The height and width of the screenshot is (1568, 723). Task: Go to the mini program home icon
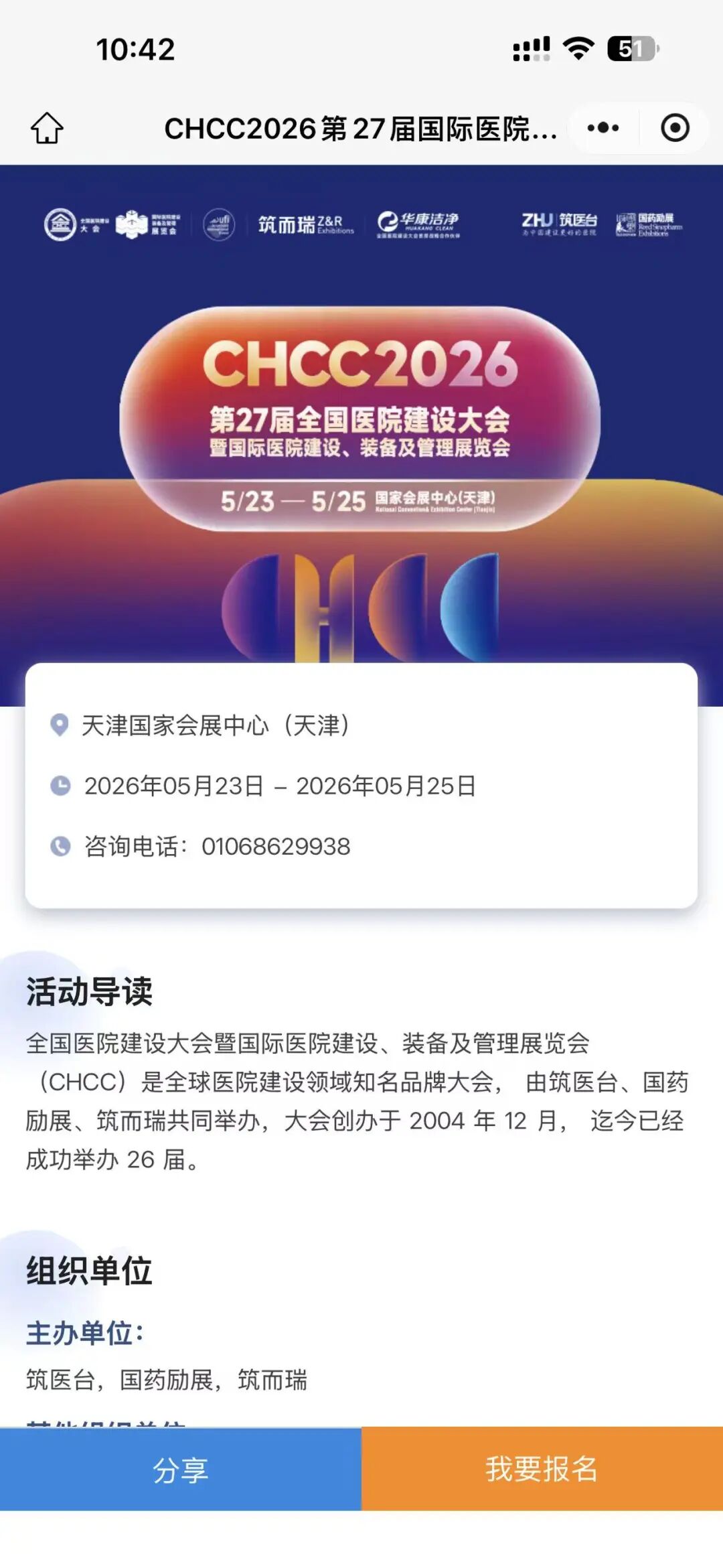(x=47, y=128)
